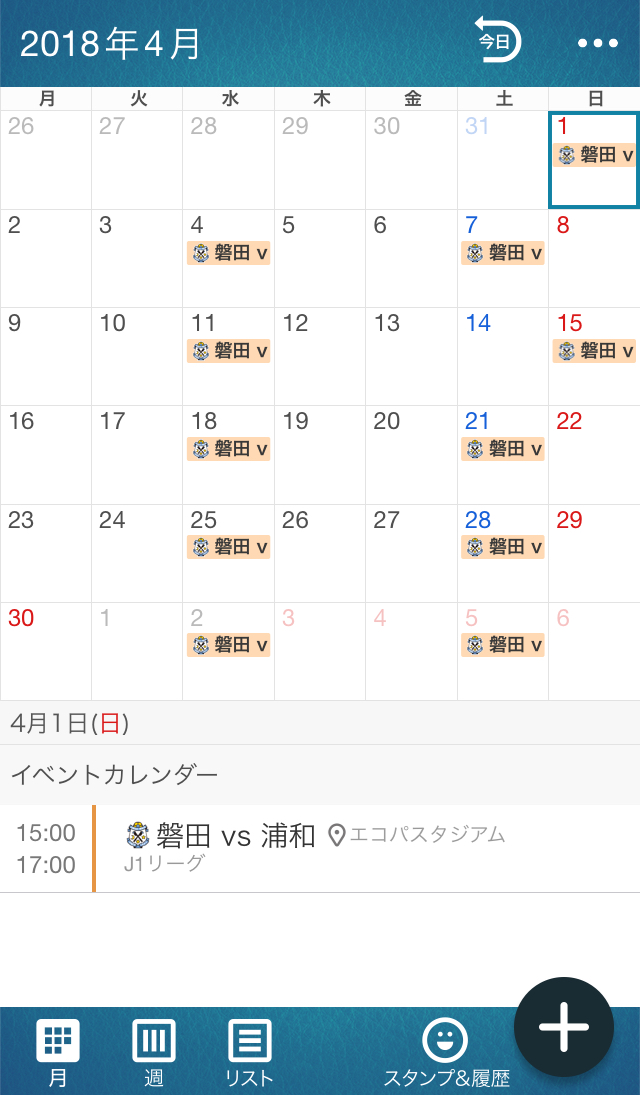This screenshot has width=640, height=1095.
Task: Open the three-dot overflow menu
Action: click(597, 43)
